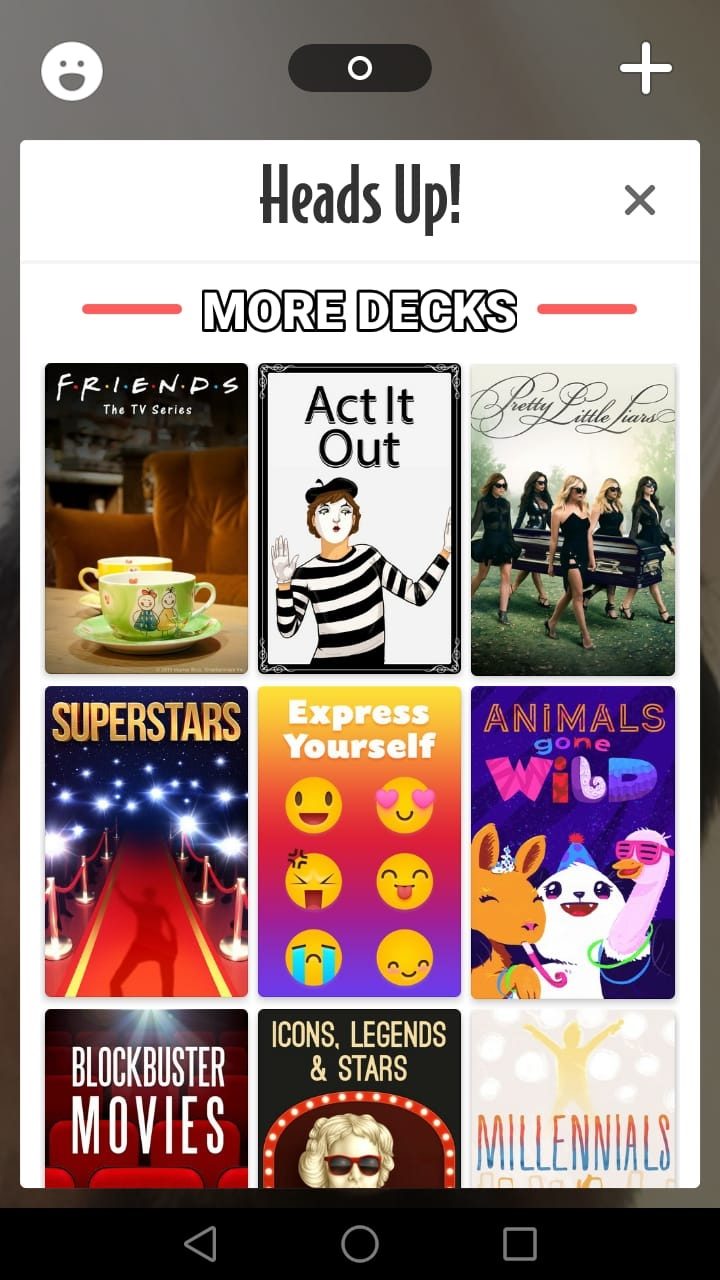Select the Act It Out deck
The image size is (720, 1280).
(359, 518)
